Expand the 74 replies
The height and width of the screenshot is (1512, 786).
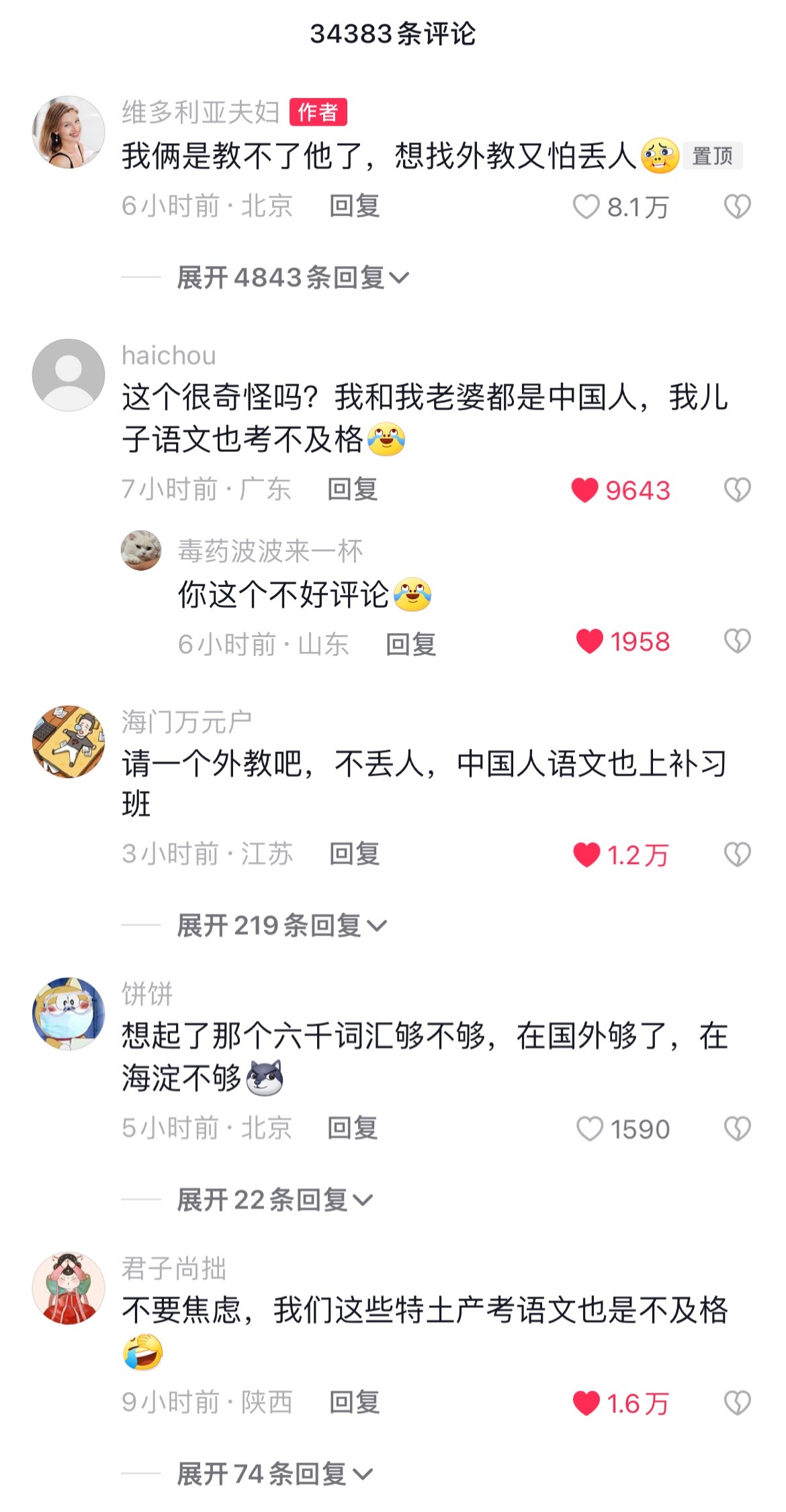(273, 1474)
